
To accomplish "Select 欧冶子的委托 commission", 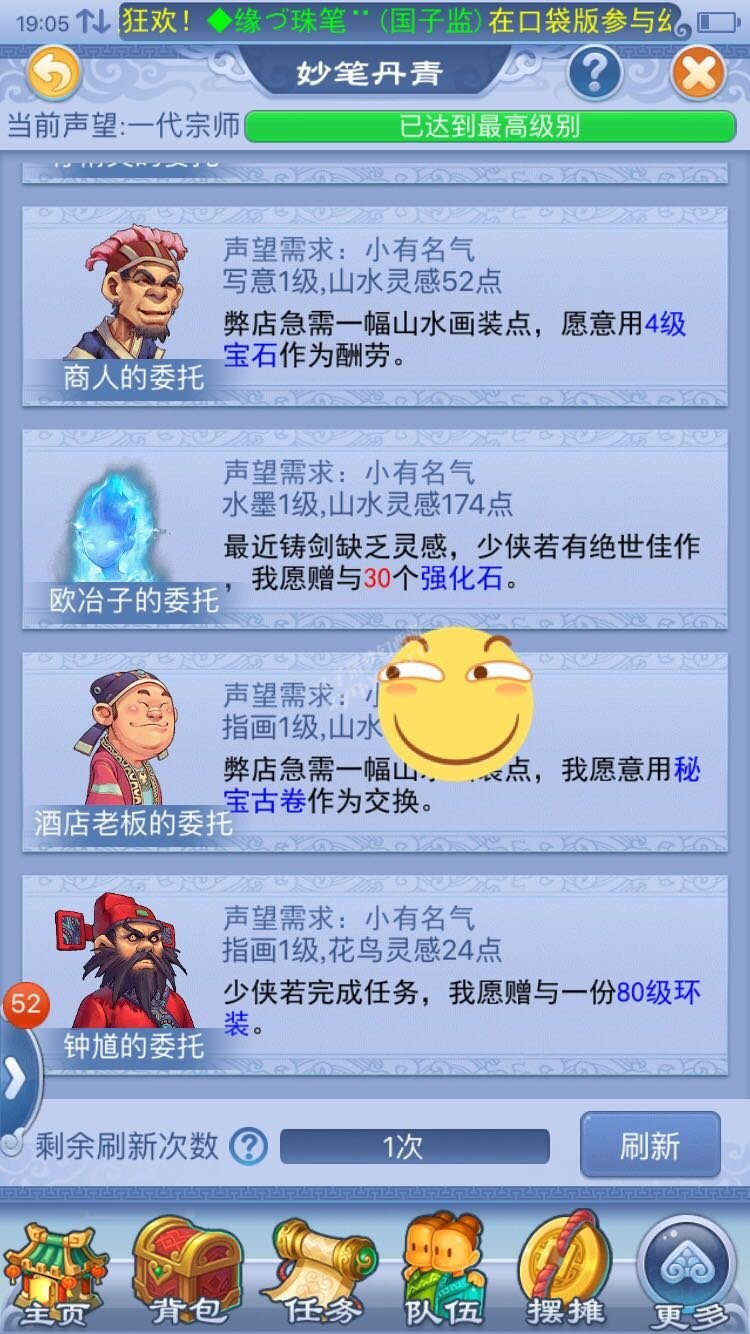I will [375, 530].
